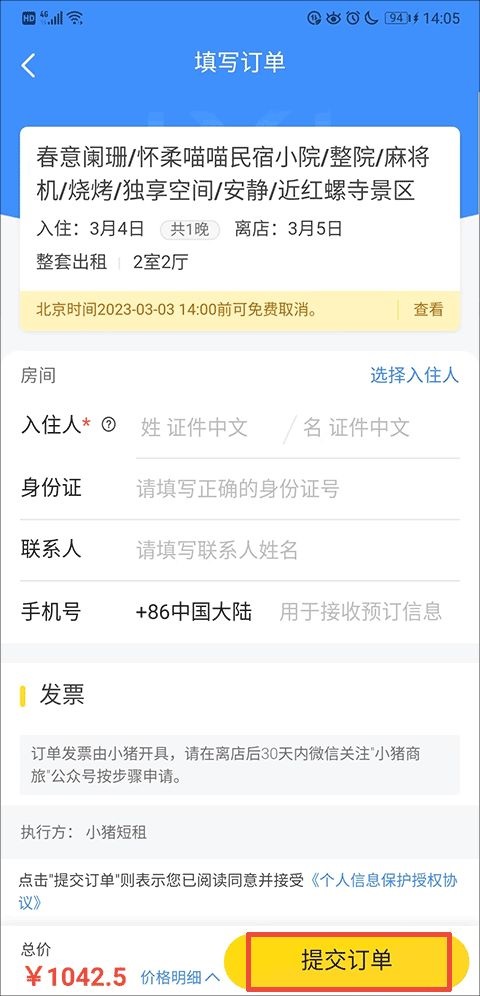Tap the help icon beside 入住人
480x996 pixels.
109,425
